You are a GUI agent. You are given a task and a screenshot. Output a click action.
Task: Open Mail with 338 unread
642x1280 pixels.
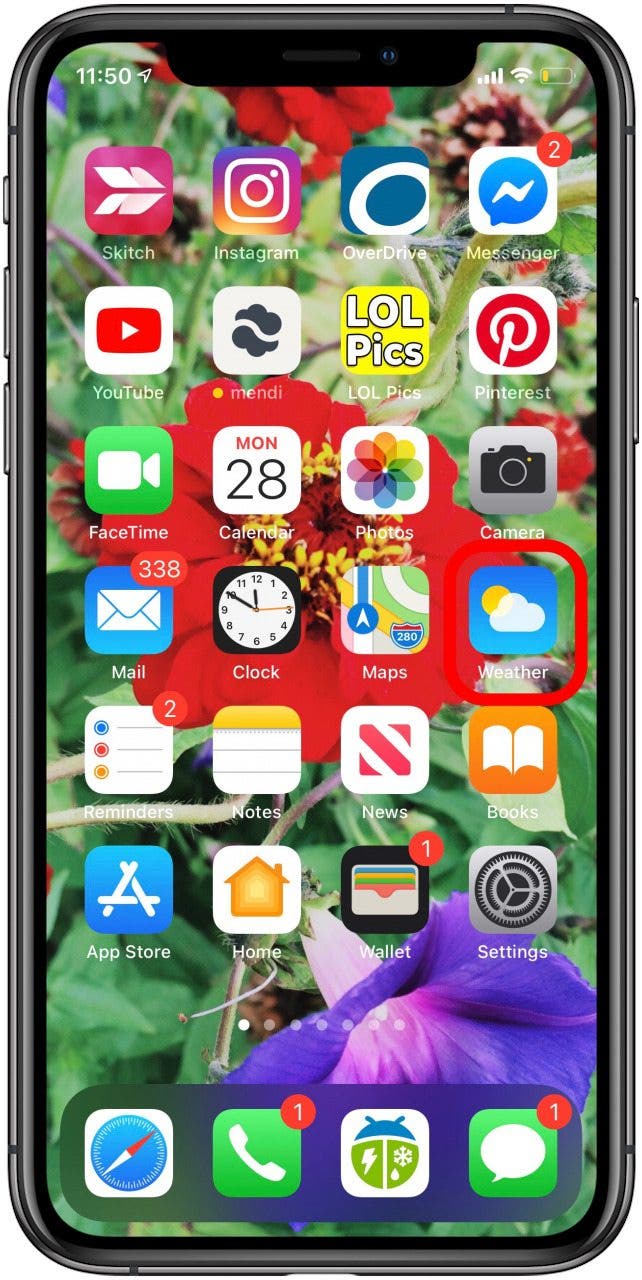coord(129,610)
